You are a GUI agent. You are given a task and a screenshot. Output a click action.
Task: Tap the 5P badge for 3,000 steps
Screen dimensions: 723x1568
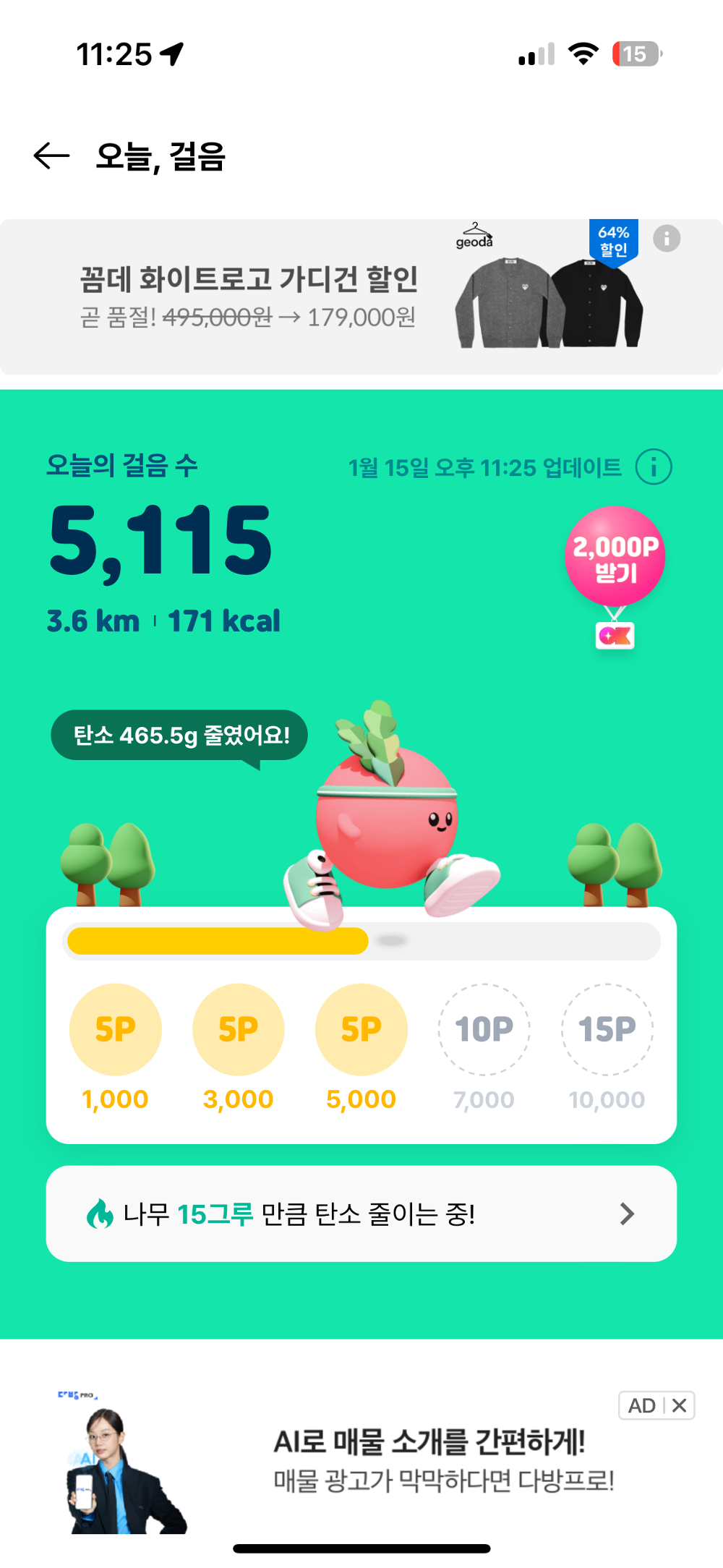[239, 1029]
